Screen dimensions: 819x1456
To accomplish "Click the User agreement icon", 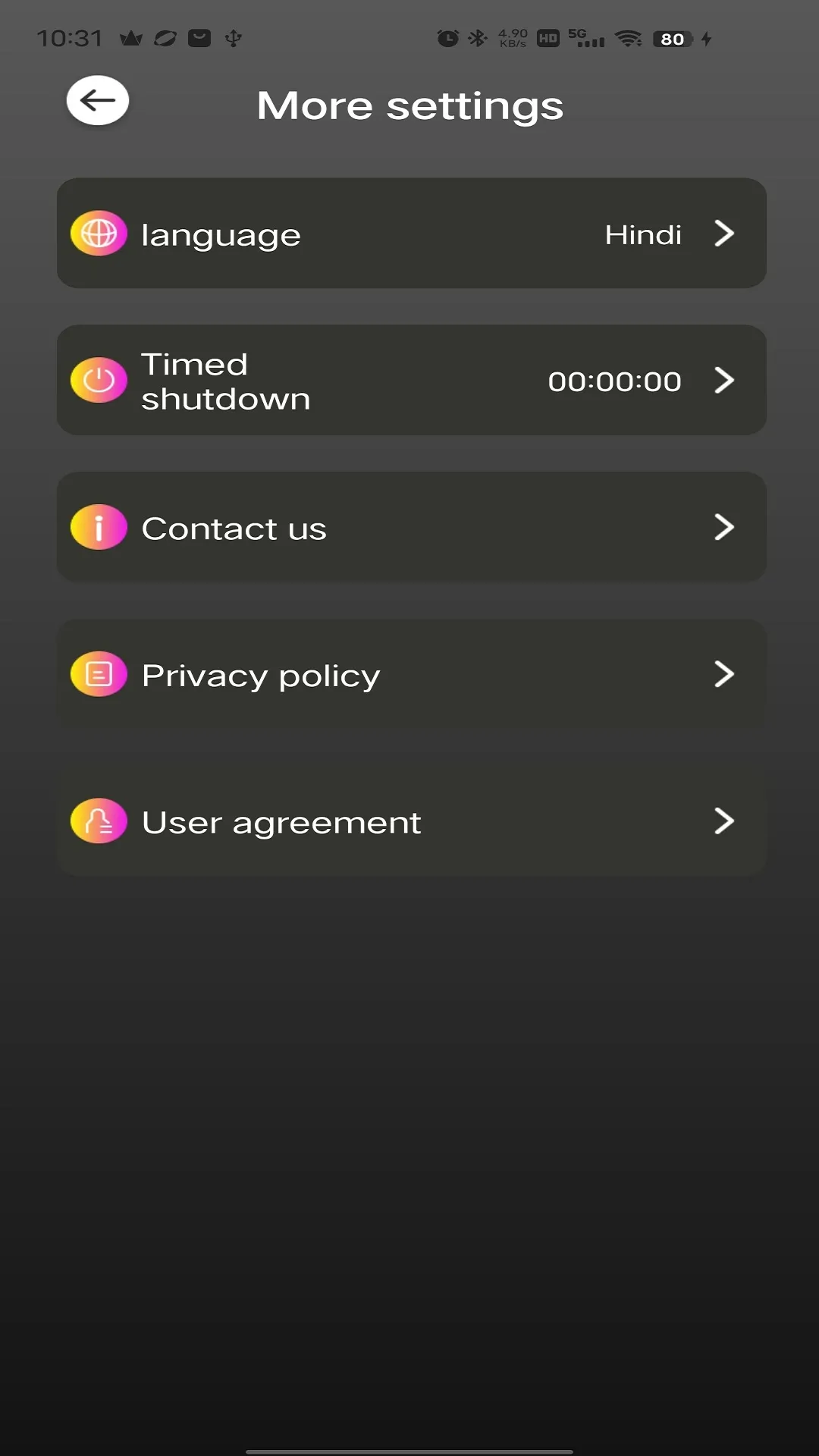I will (98, 821).
